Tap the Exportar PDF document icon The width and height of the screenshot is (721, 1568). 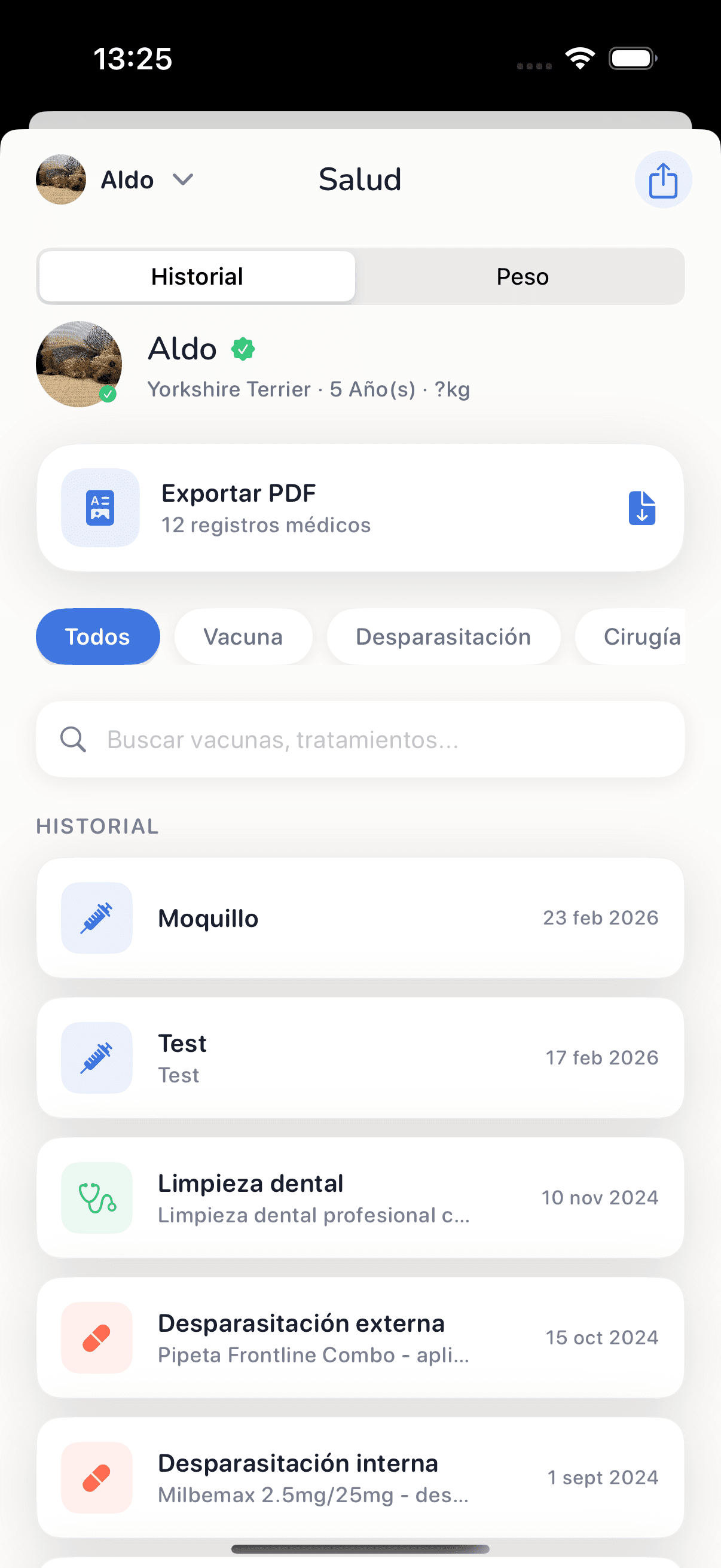[100, 507]
